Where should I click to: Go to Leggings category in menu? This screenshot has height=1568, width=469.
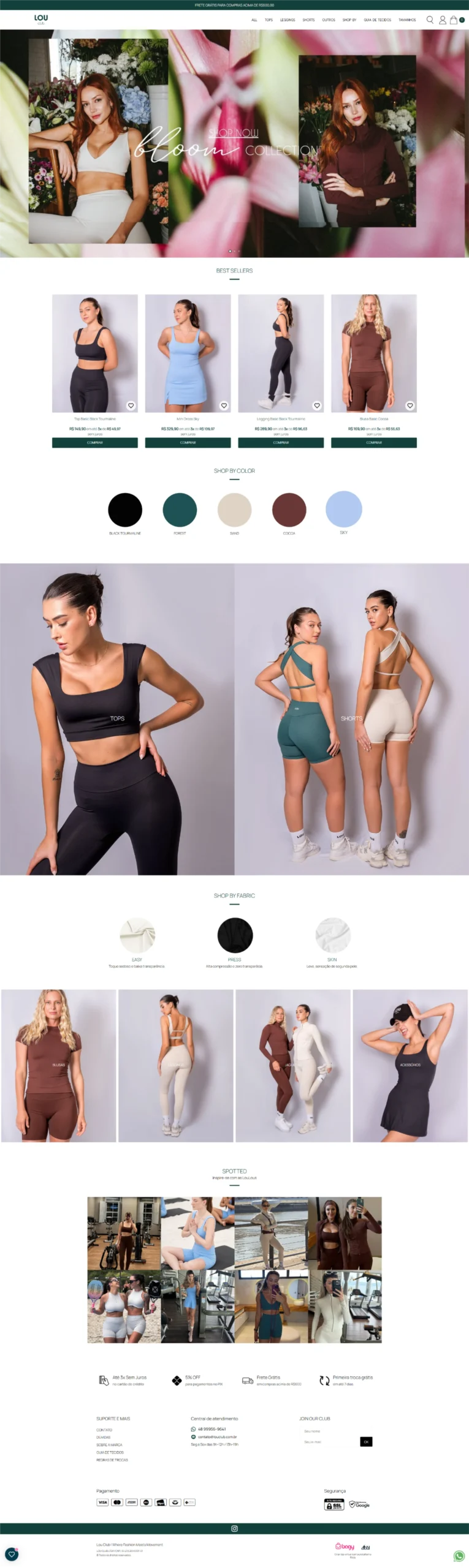[288, 20]
